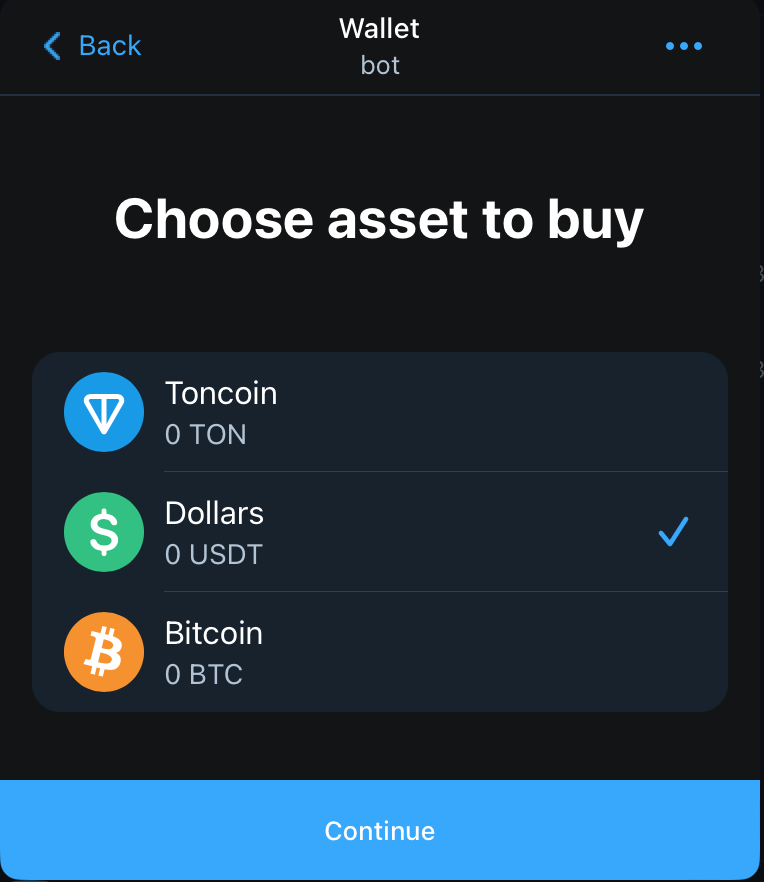The height and width of the screenshot is (882, 764).
Task: Click the green Dollars currency icon
Action: coord(104,531)
